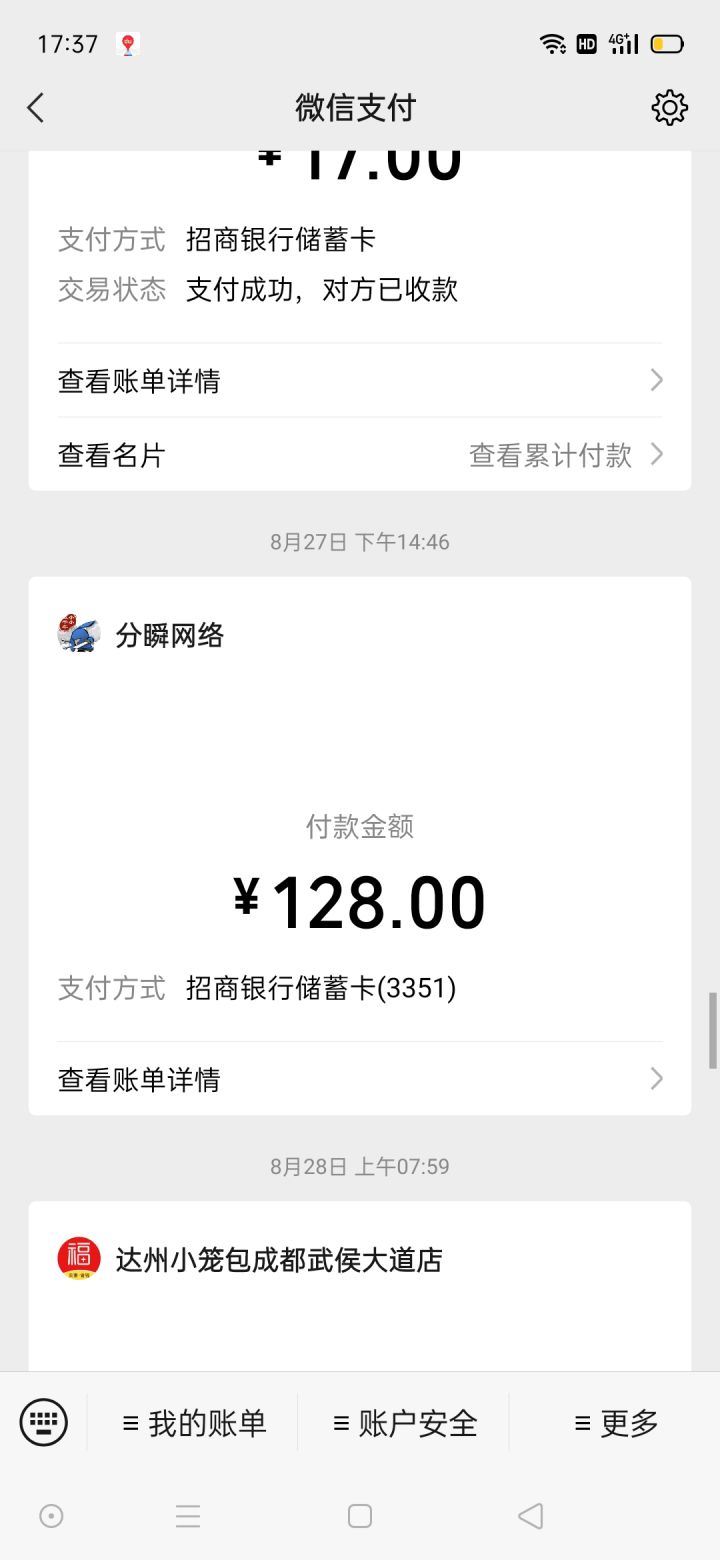Switch to keyboard input mode
Screen dimensions: 720x1560
[44, 1421]
